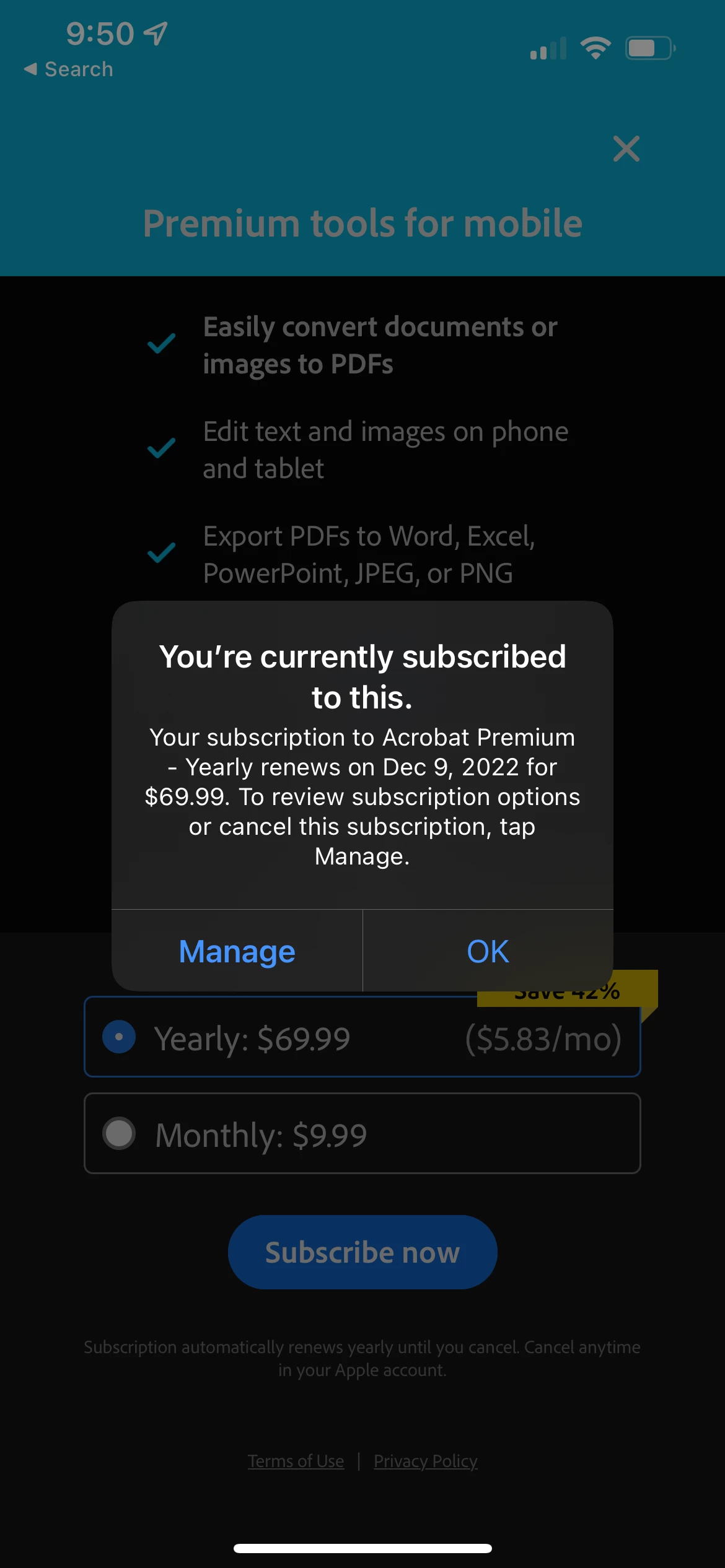
Task: Go back to Search
Action: coord(69,69)
